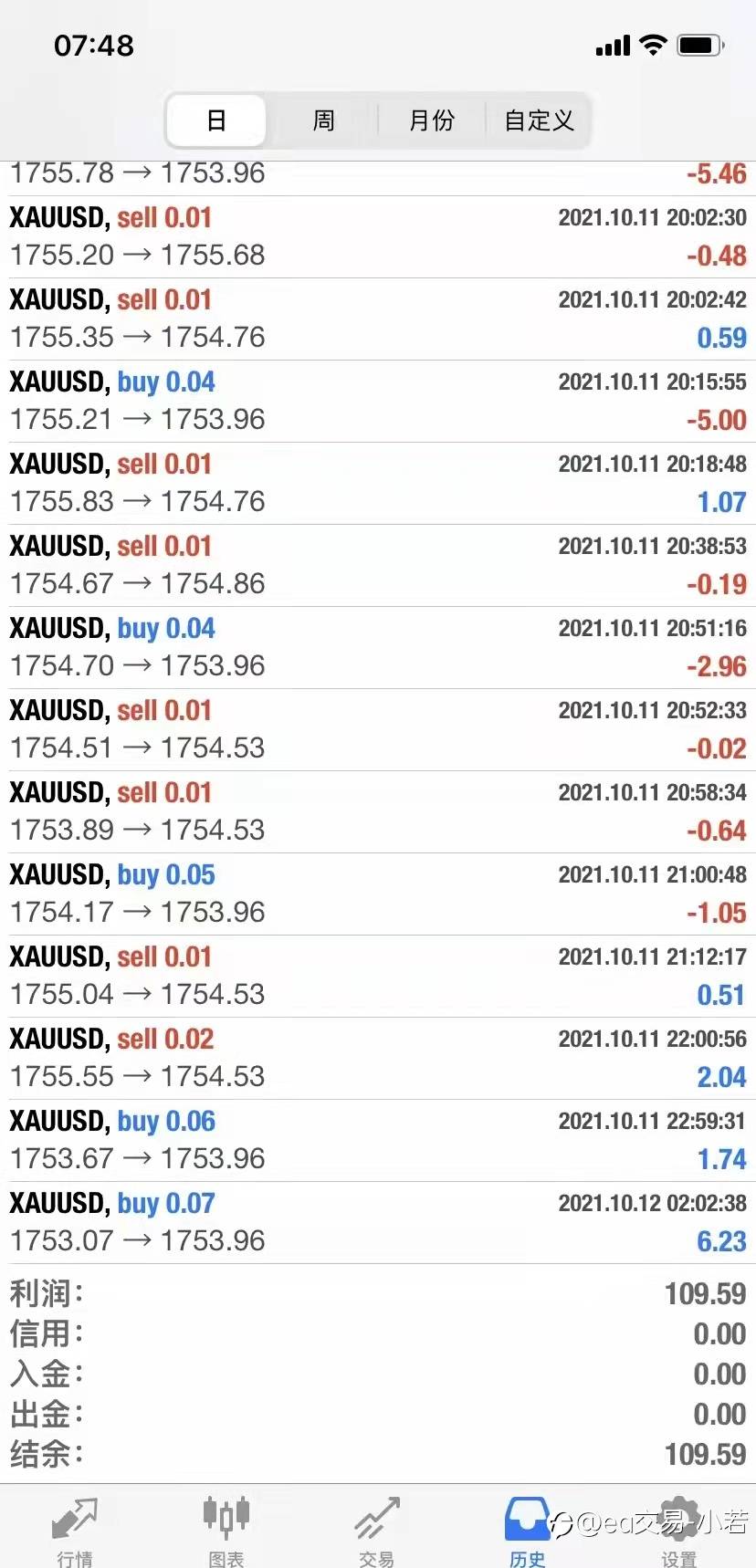Screen dimensions: 756x1568
Task: View the sell 0.02 trade at 22:00:56
Action: (x=378, y=1059)
